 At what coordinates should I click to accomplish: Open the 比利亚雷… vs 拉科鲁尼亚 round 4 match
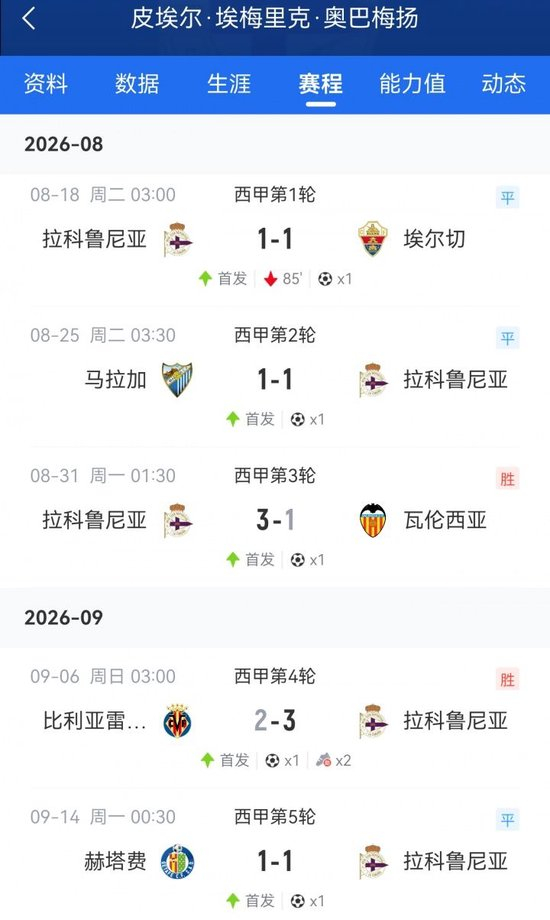point(275,718)
